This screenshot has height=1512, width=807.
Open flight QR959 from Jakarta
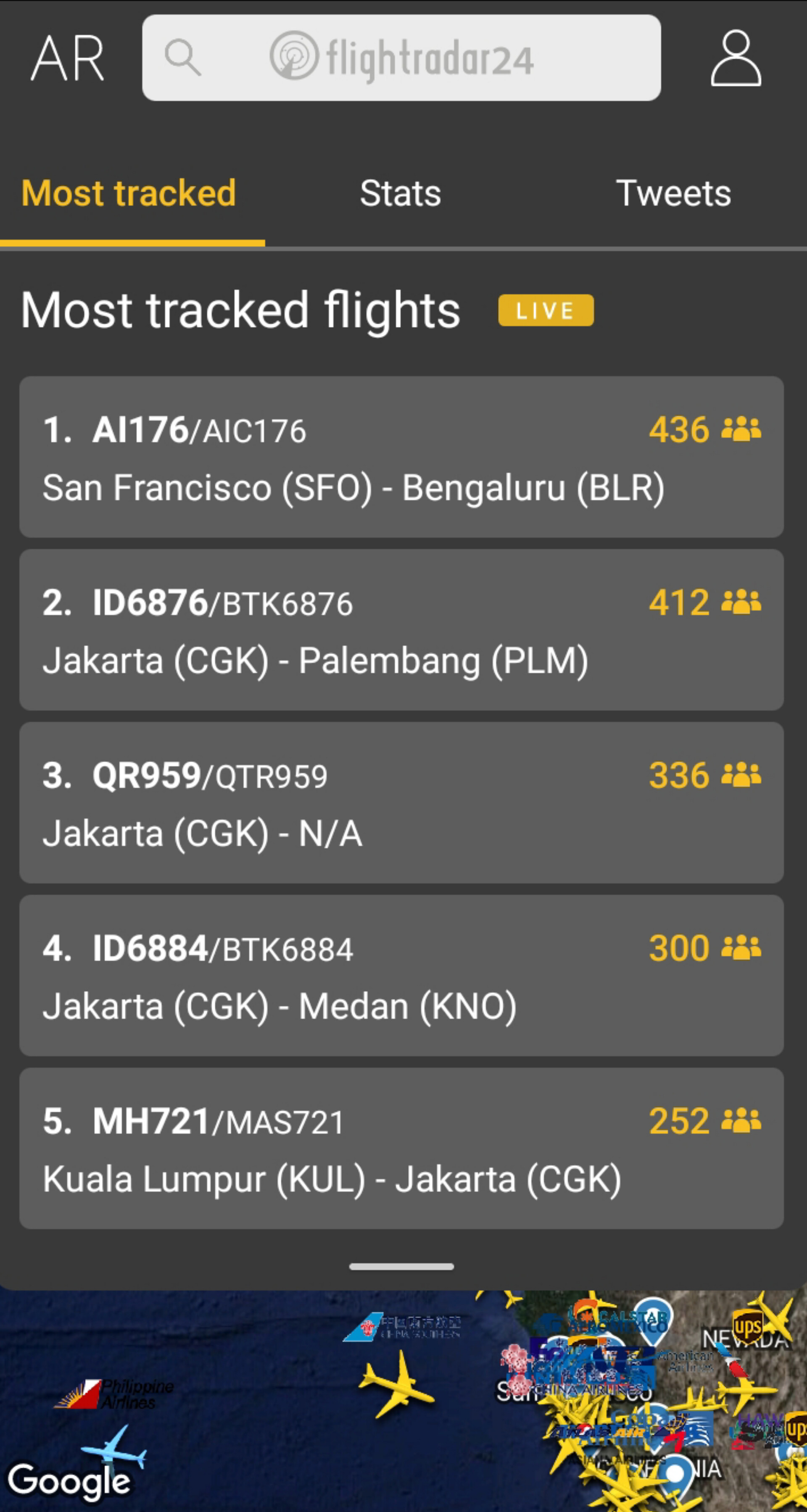[401, 802]
